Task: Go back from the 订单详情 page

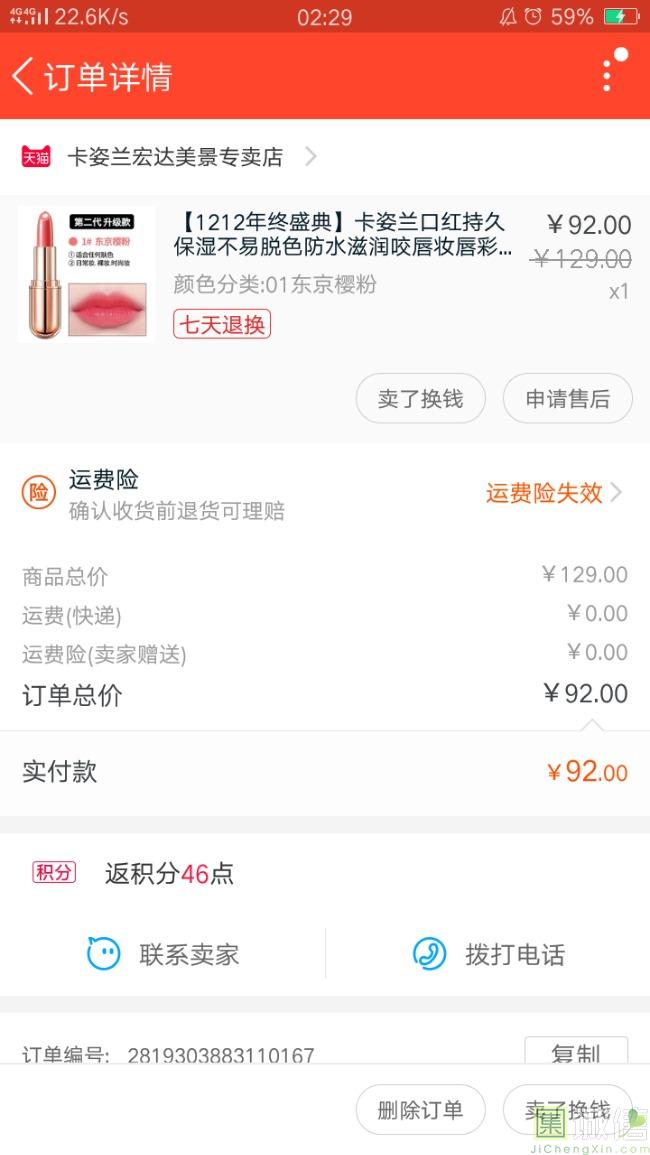Action: tap(24, 76)
